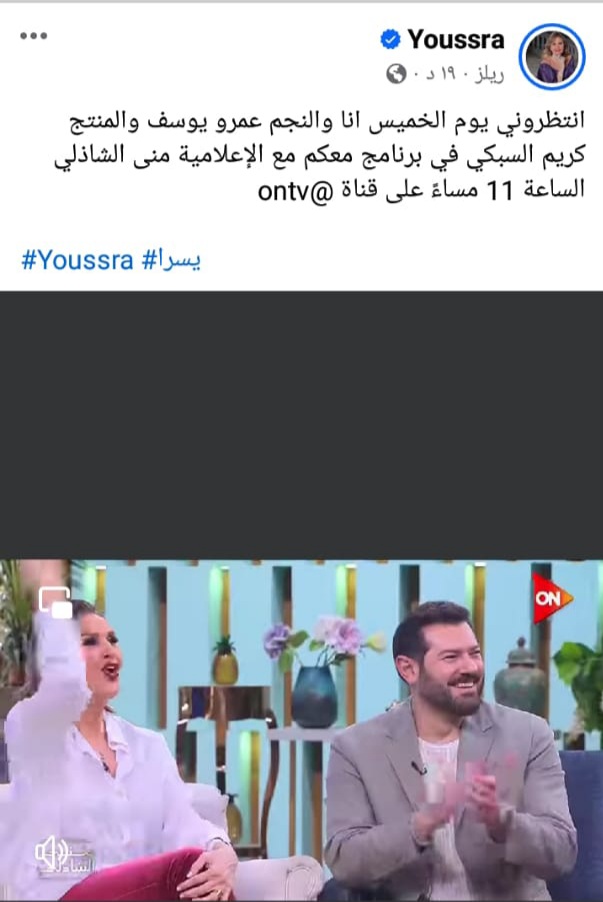Image resolution: width=603 pixels, height=902 pixels.
Task: Tap Youssra's profile picture
Action: (x=553, y=54)
